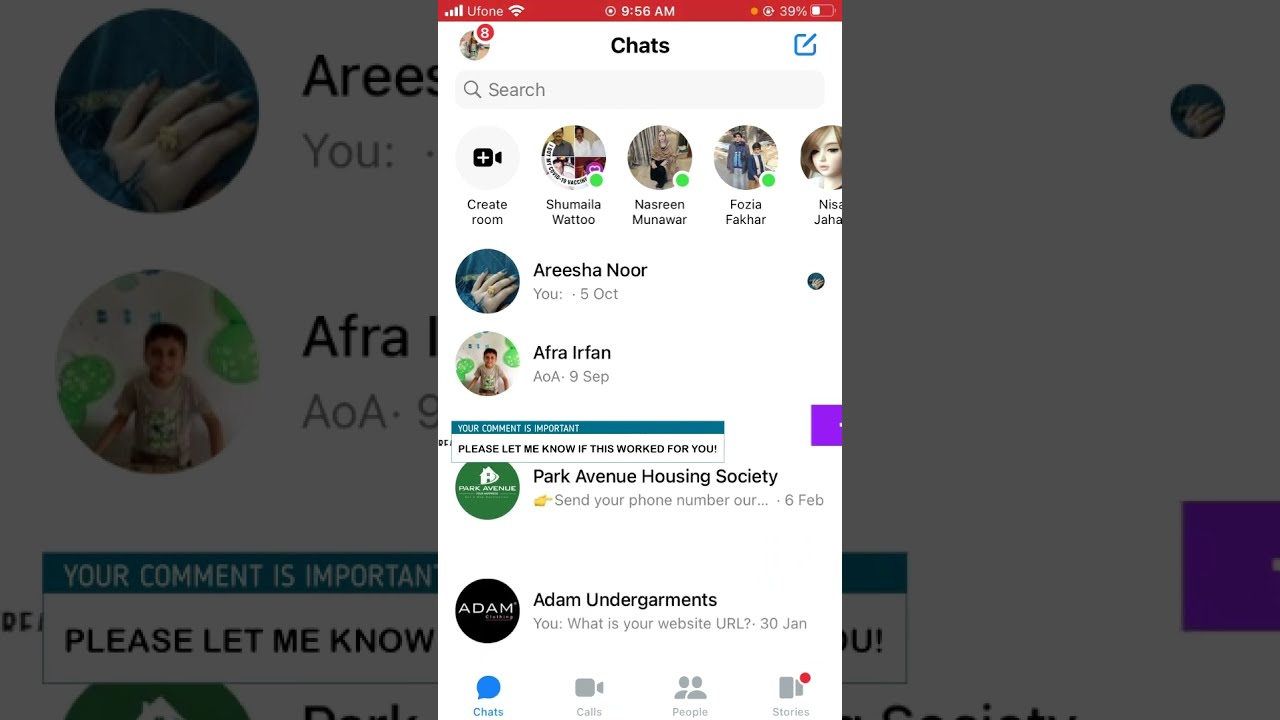Image resolution: width=1280 pixels, height=720 pixels.
Task: Select the Chats tab
Action: point(488,696)
